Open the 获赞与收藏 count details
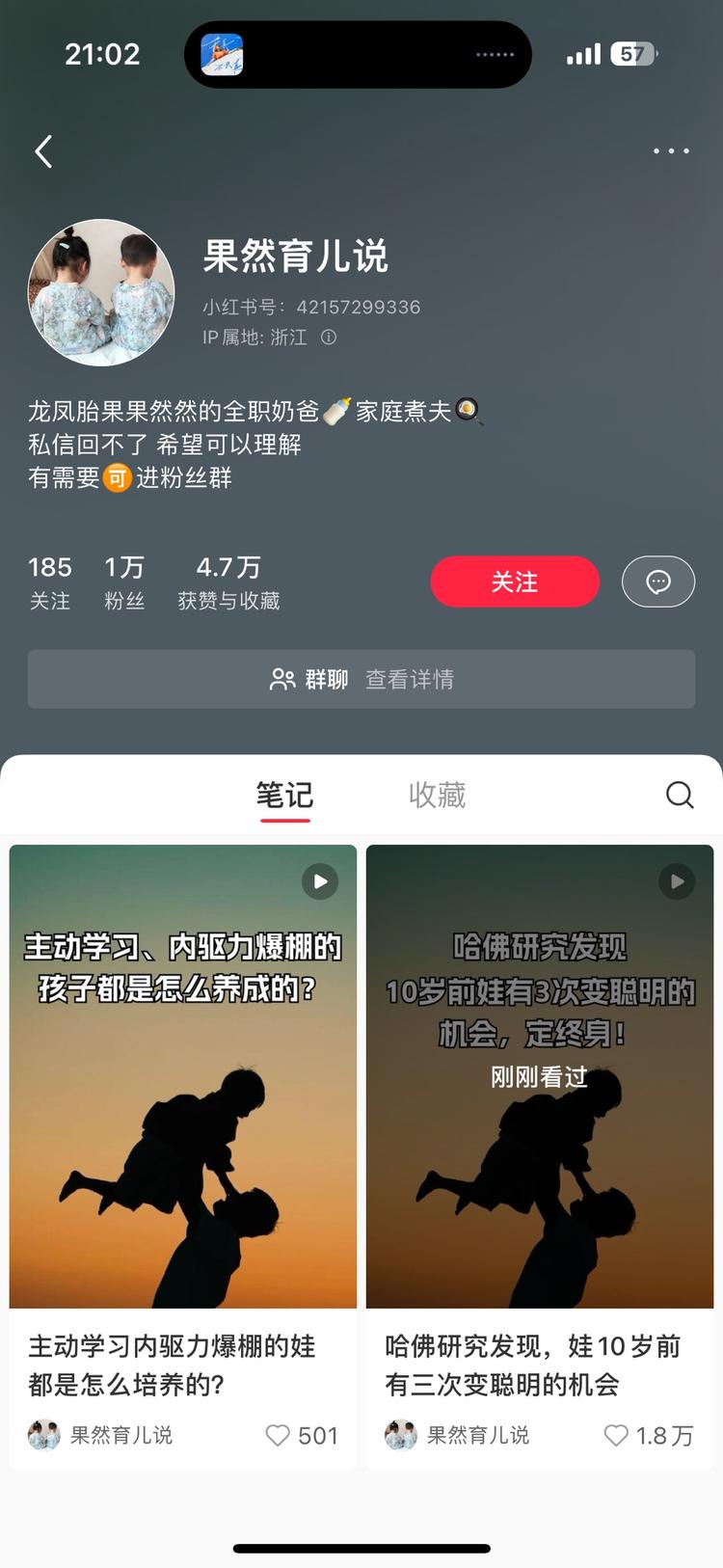This screenshot has height=1568, width=723. click(228, 580)
